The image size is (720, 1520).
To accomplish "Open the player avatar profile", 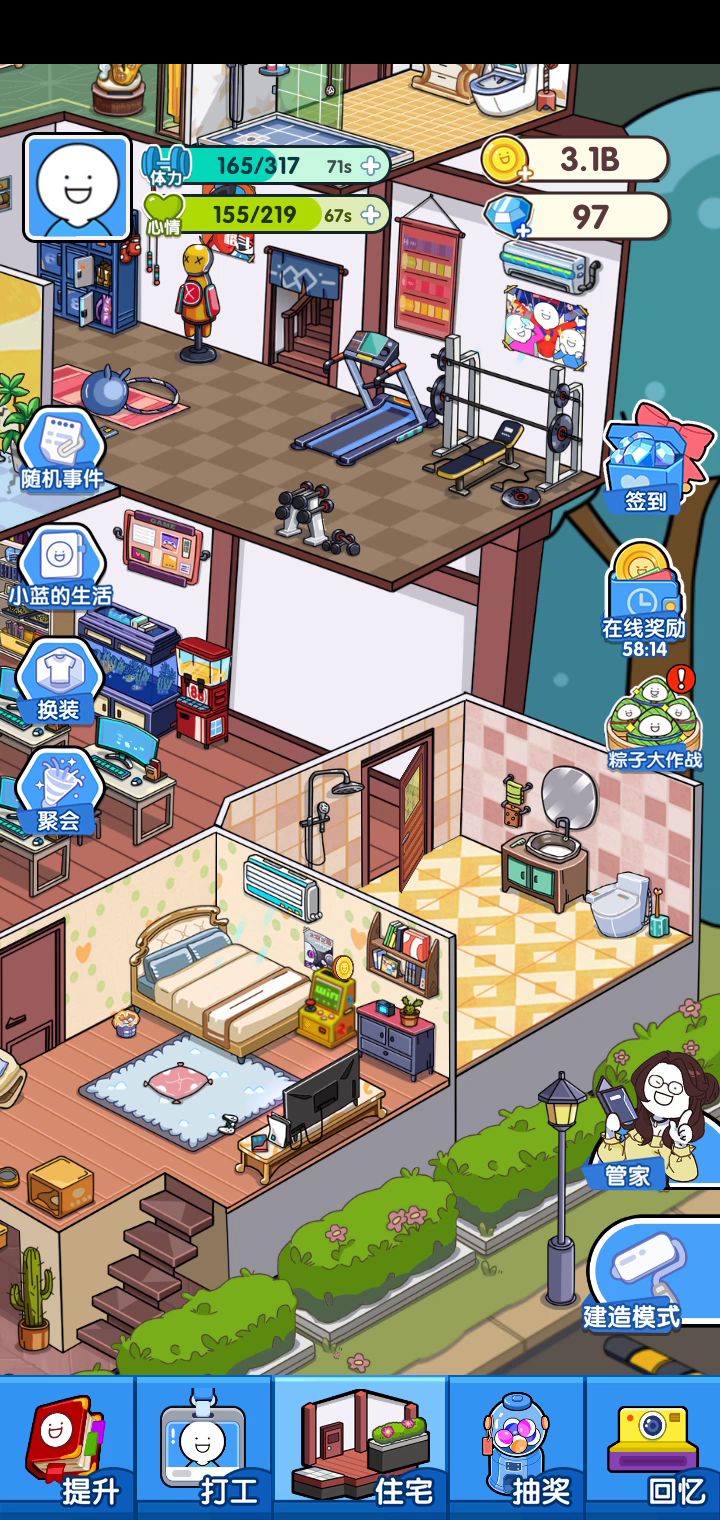I will [78, 188].
